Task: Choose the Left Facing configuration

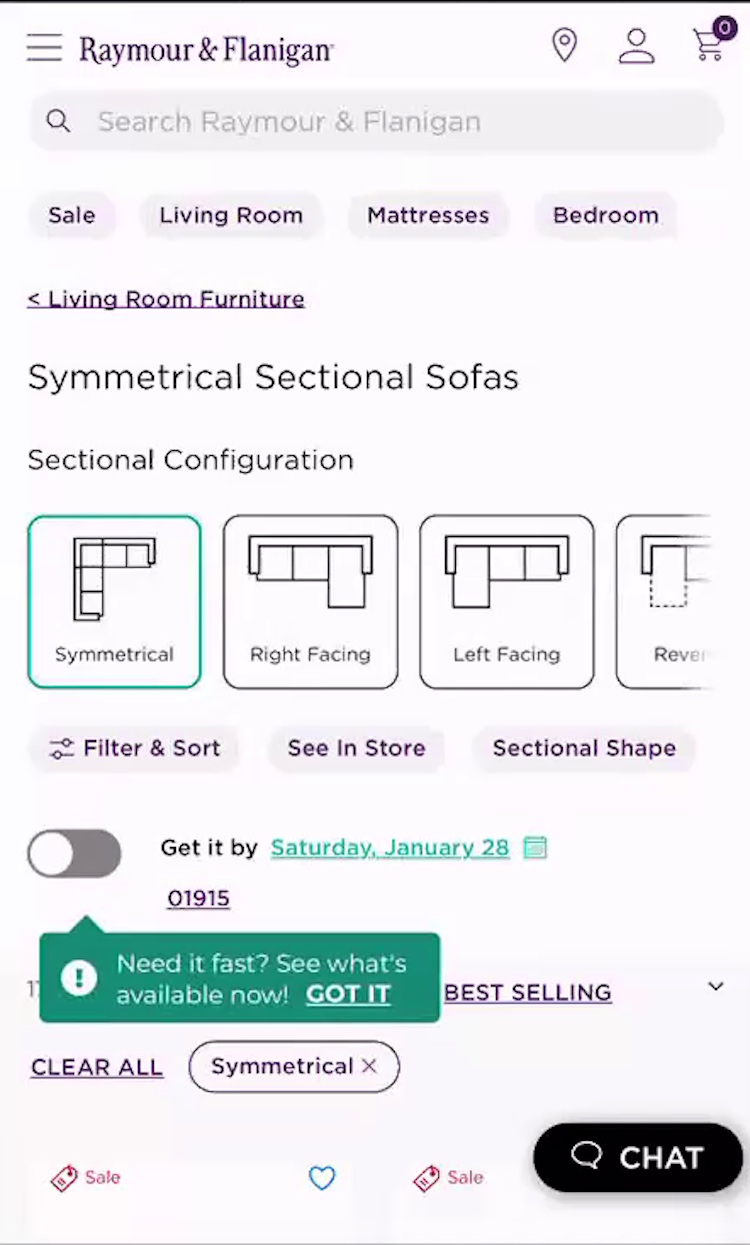Action: pos(506,602)
